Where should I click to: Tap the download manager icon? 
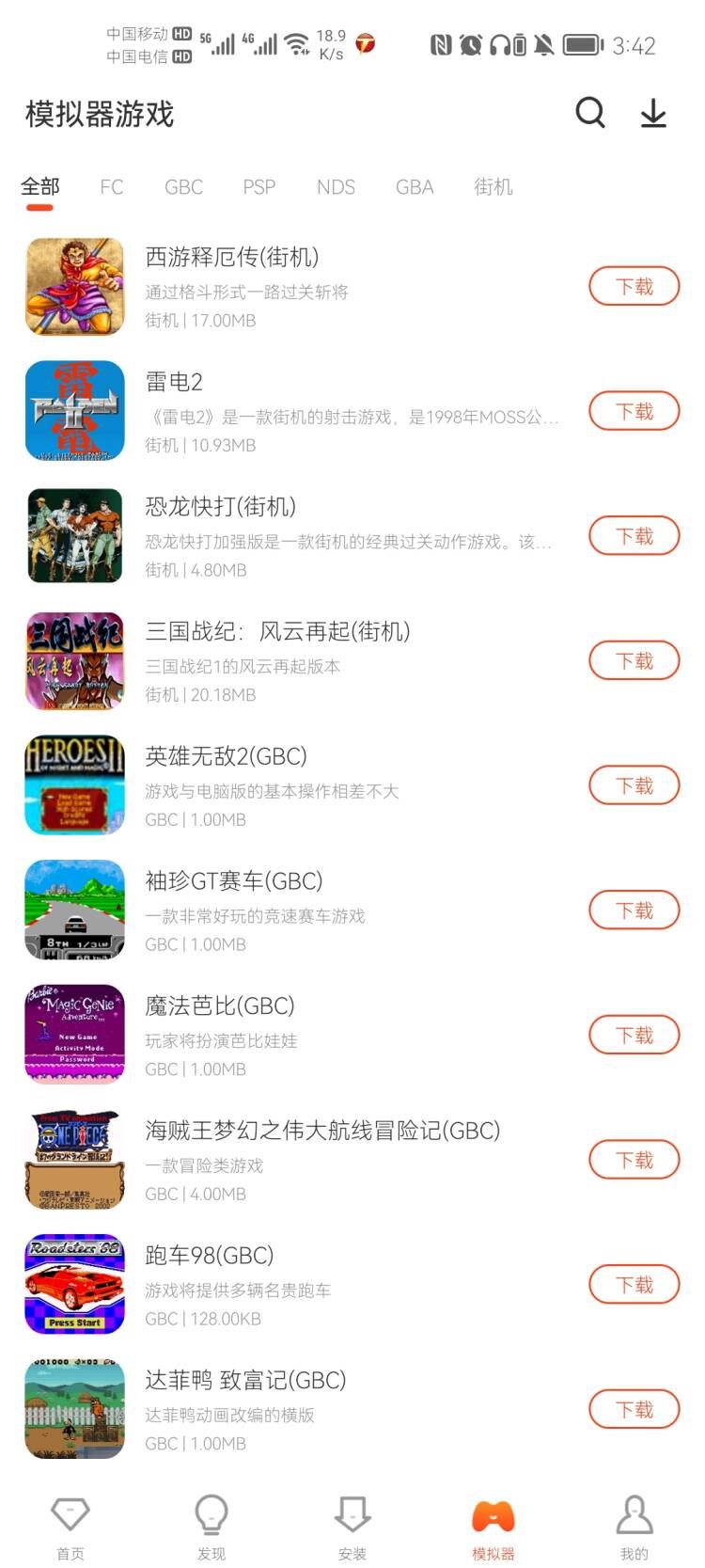click(x=653, y=113)
